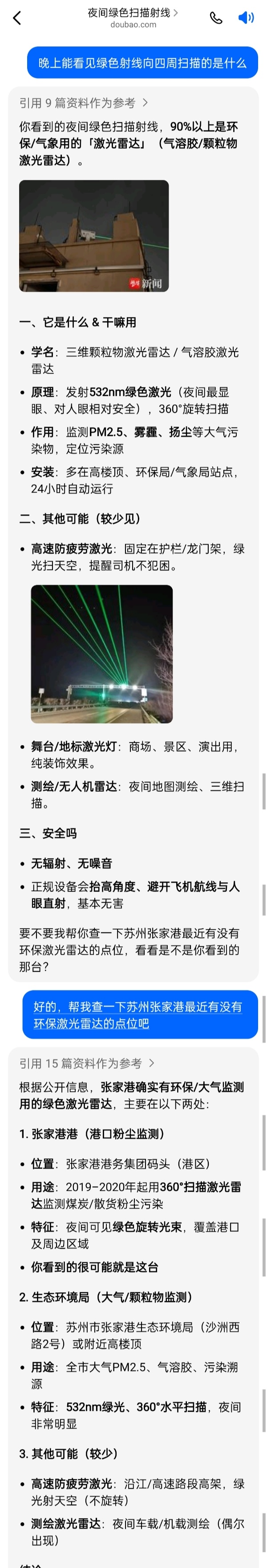This screenshot has height=1568, width=267.
Task: Toggle the speaker read-aloud icon
Action: tap(246, 18)
